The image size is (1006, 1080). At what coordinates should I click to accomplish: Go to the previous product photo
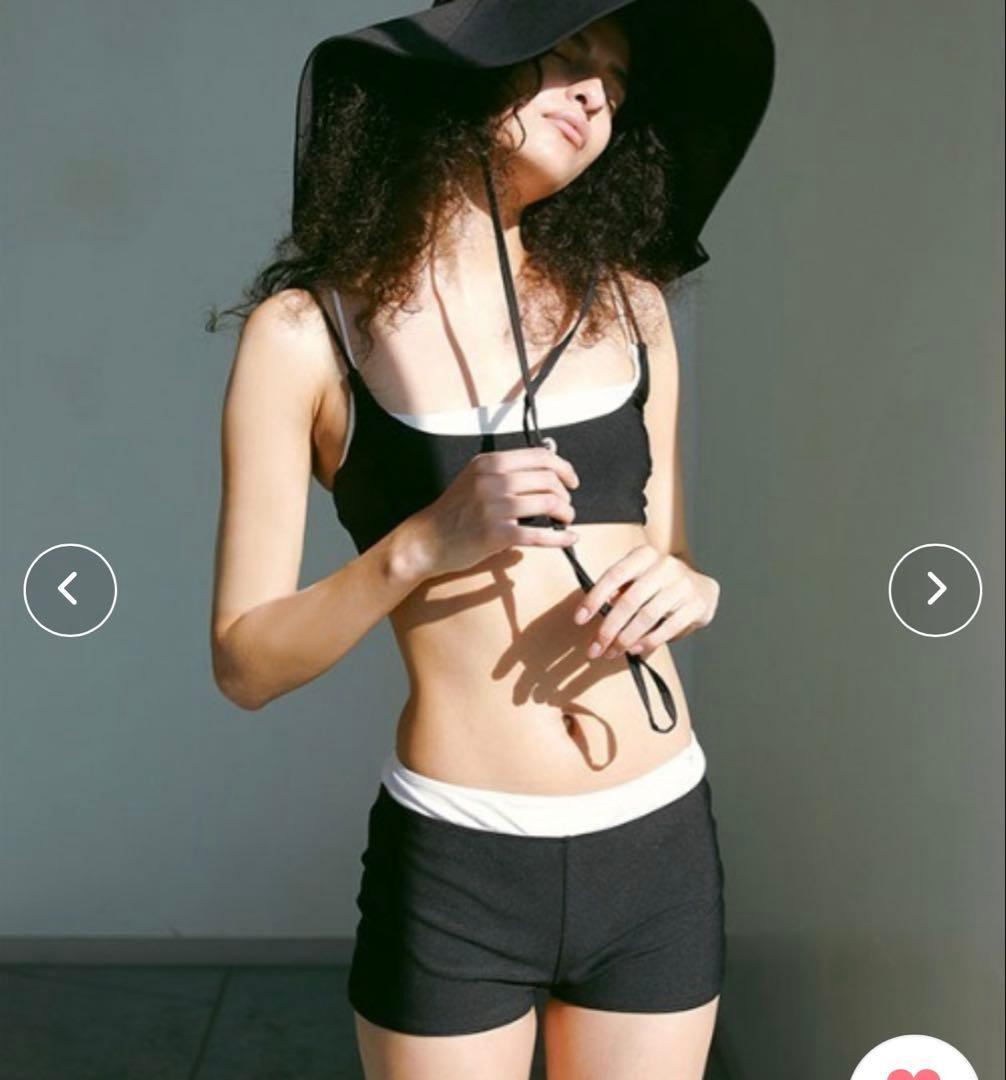point(70,590)
